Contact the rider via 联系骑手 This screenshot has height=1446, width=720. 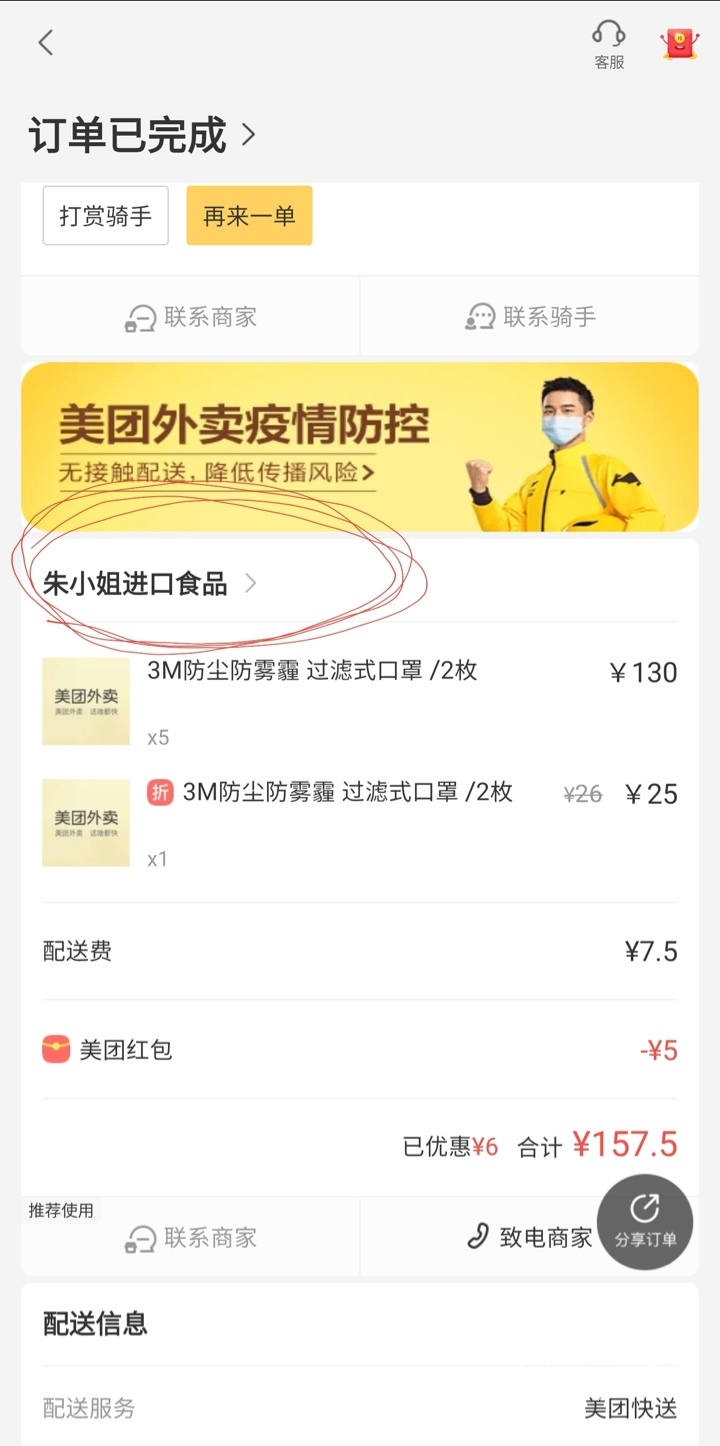click(530, 318)
